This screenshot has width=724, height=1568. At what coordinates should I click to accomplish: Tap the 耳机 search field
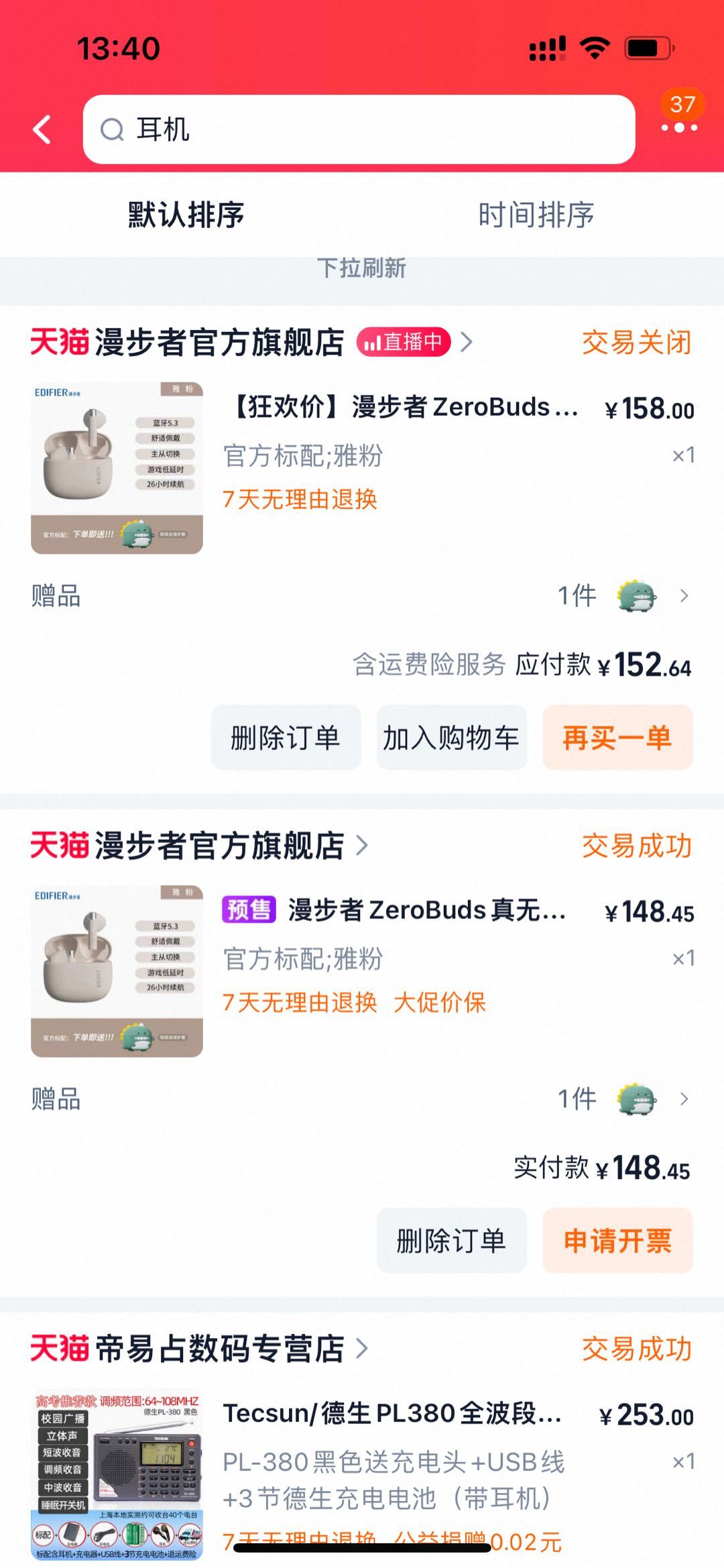click(359, 129)
